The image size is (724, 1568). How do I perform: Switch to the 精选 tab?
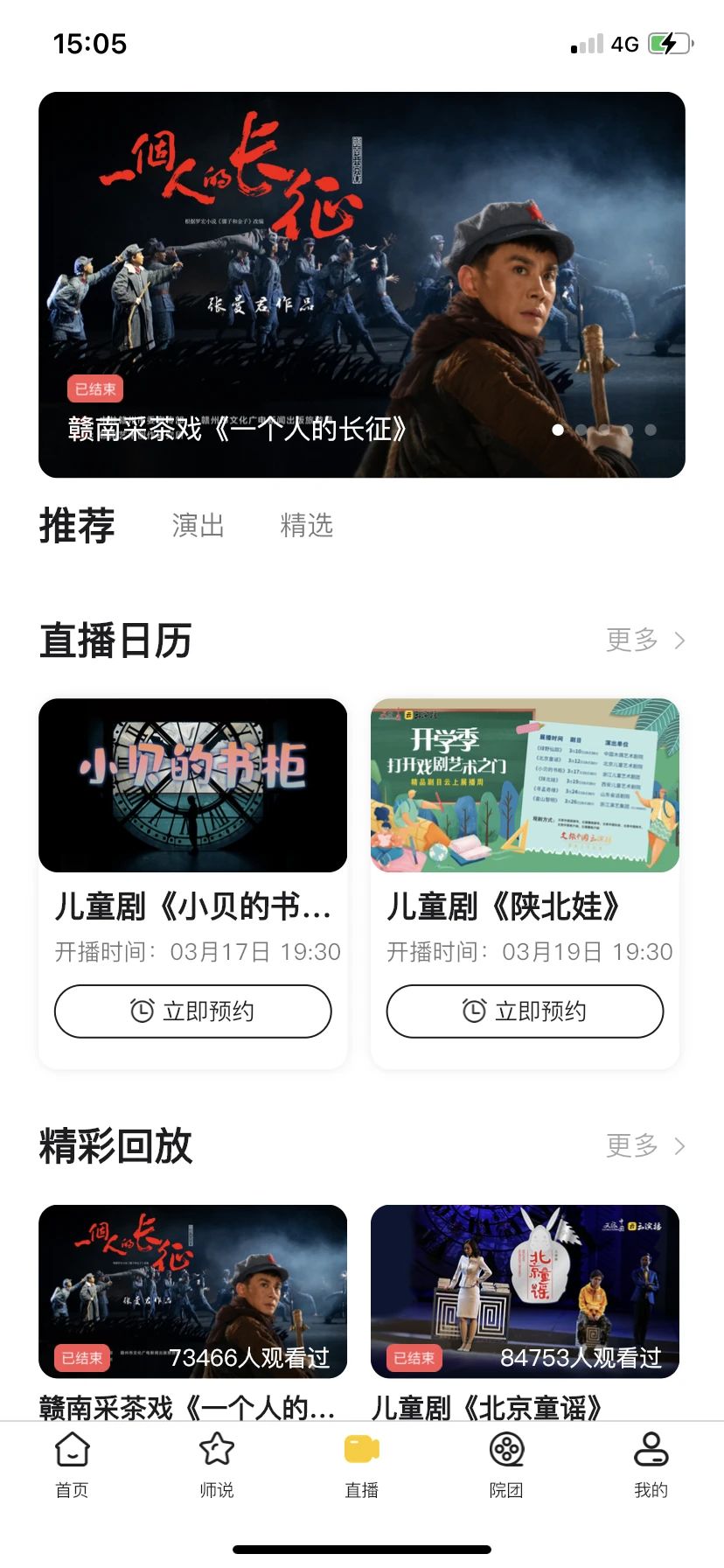307,525
